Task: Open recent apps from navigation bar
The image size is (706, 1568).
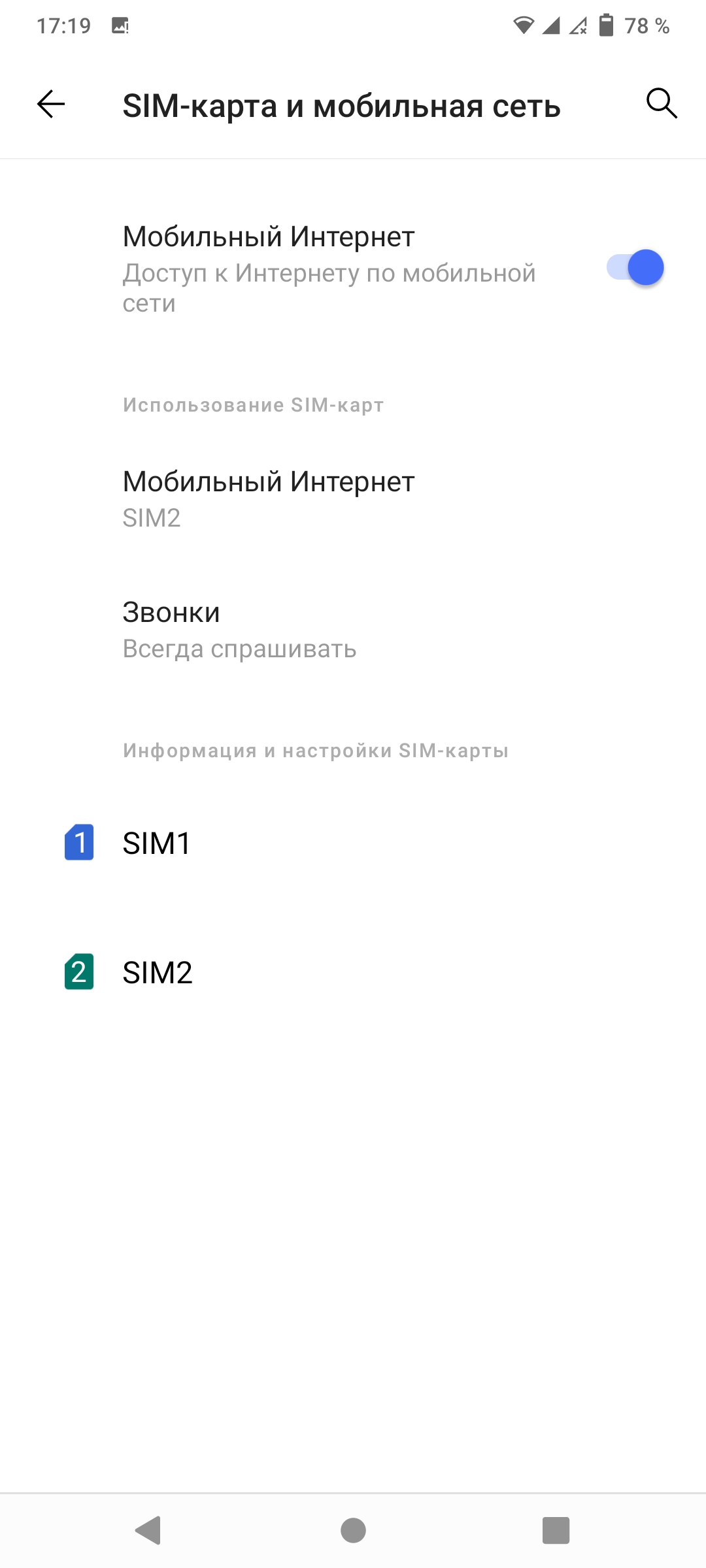Action: pyautogui.click(x=556, y=1530)
